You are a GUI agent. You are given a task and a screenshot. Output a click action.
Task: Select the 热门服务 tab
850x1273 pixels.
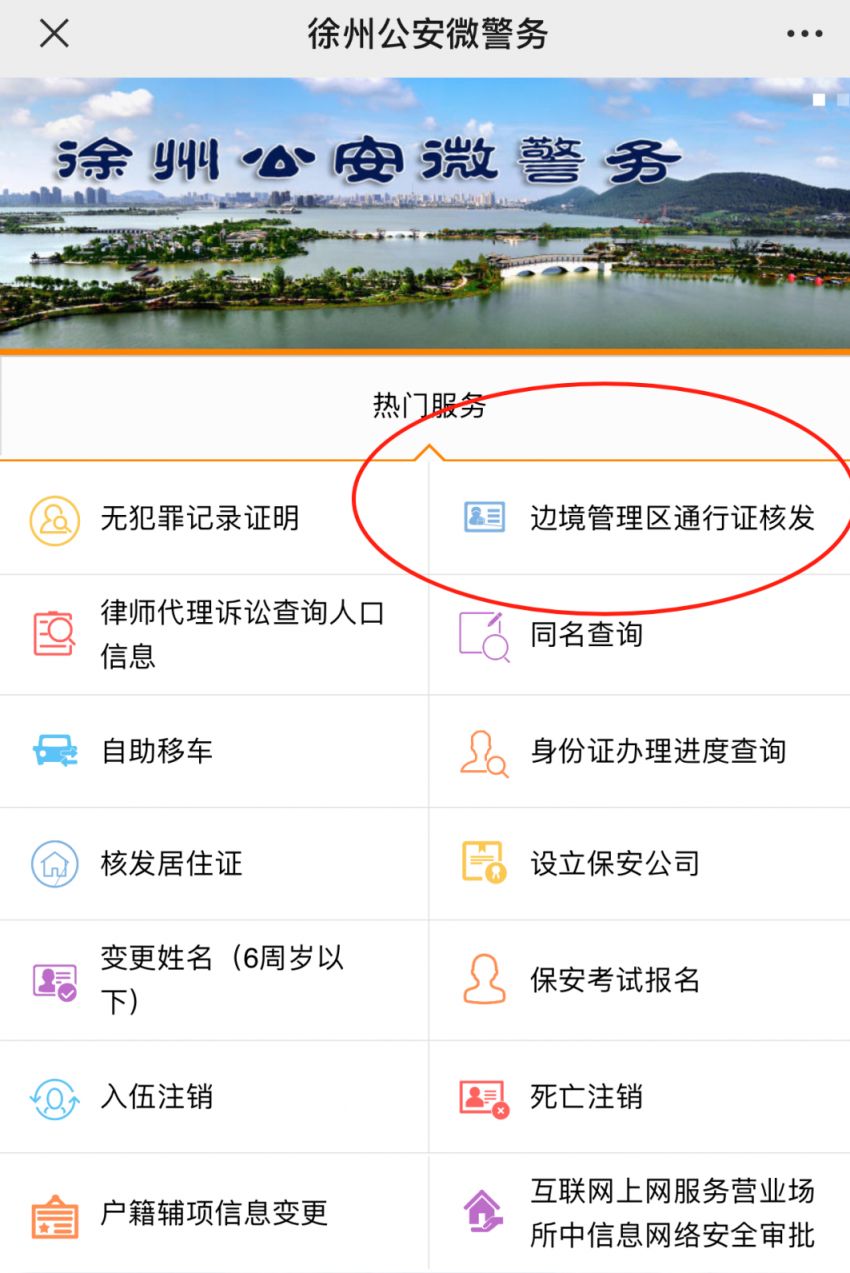click(428, 406)
